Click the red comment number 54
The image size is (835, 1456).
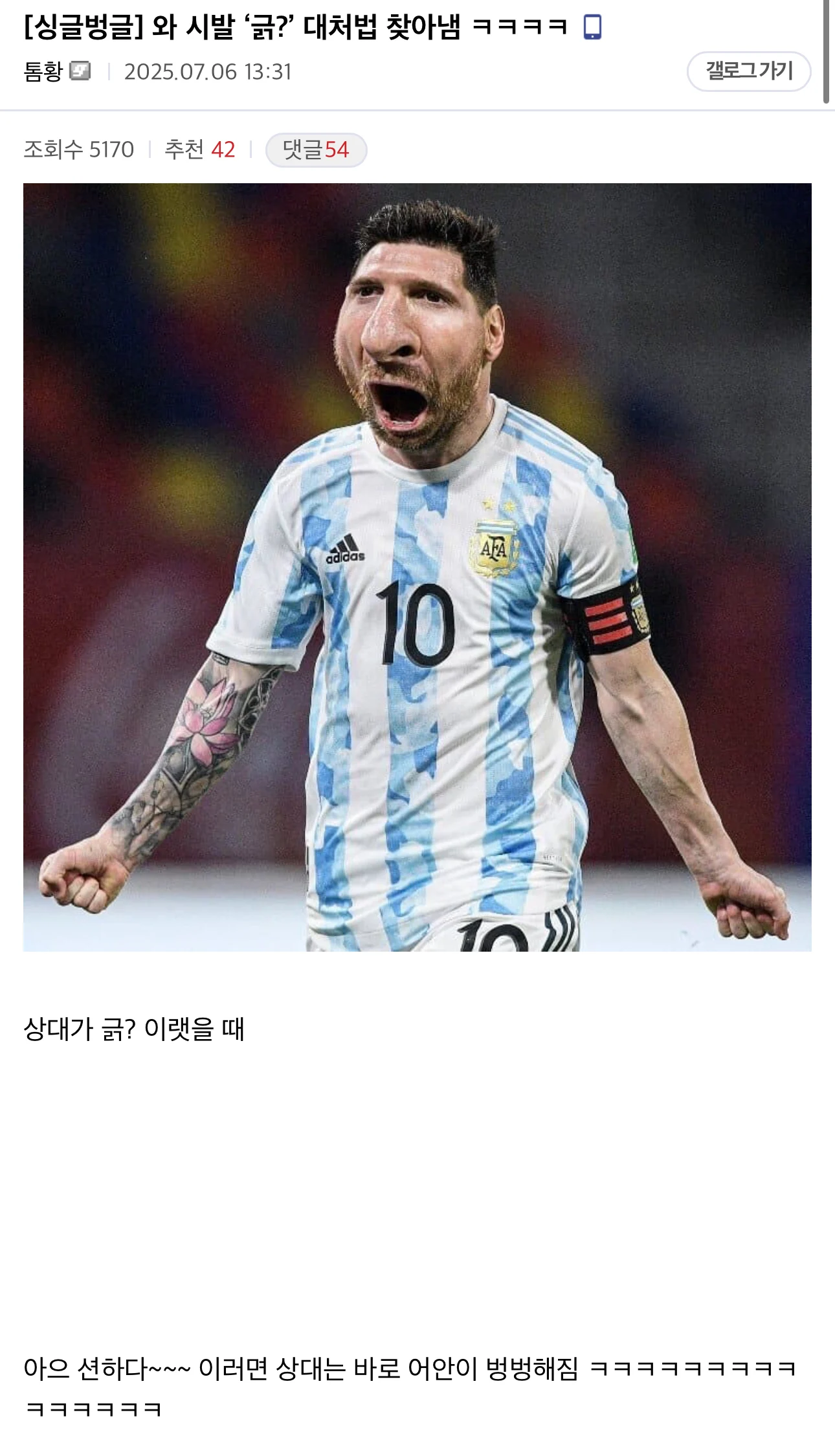[339, 149]
